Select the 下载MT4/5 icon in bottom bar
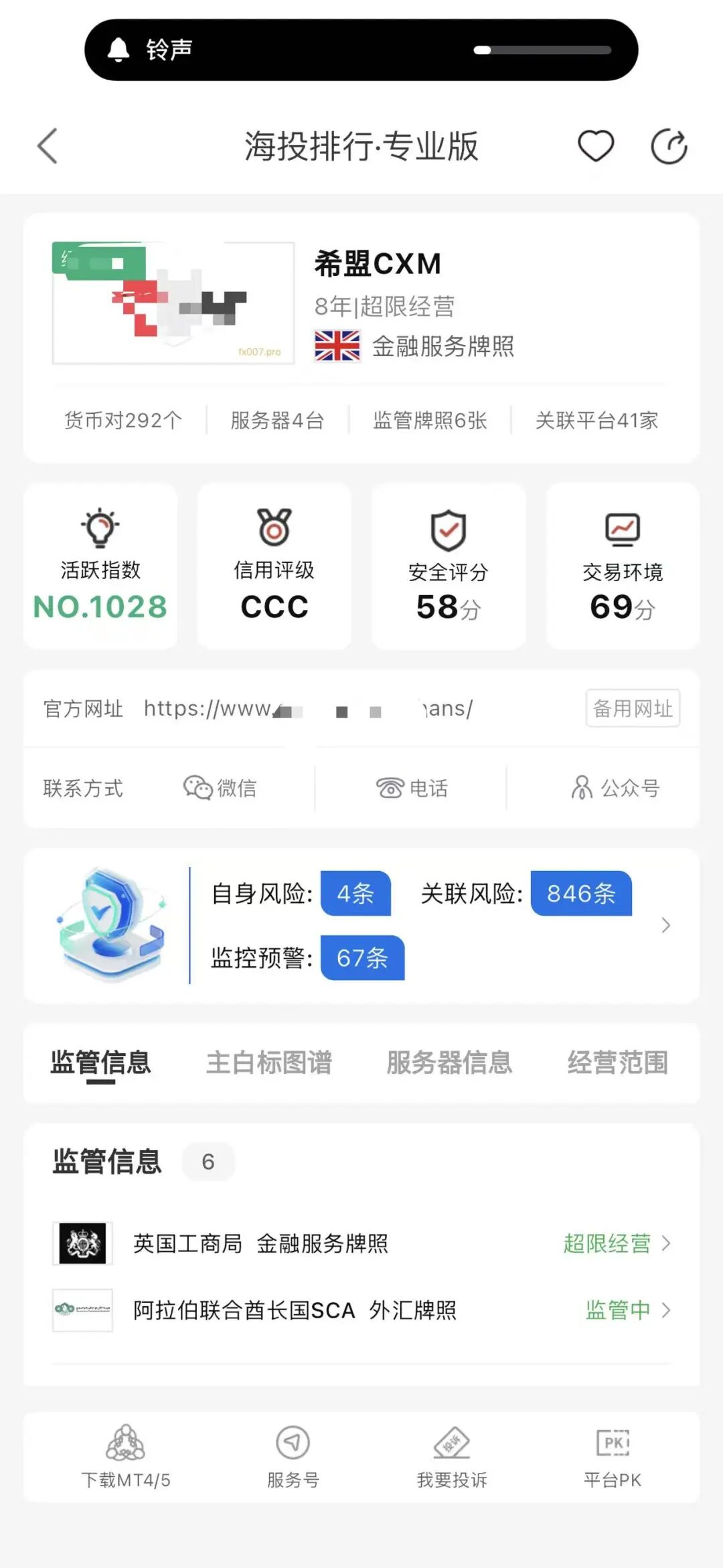The width and height of the screenshot is (723, 1568). point(127,1456)
